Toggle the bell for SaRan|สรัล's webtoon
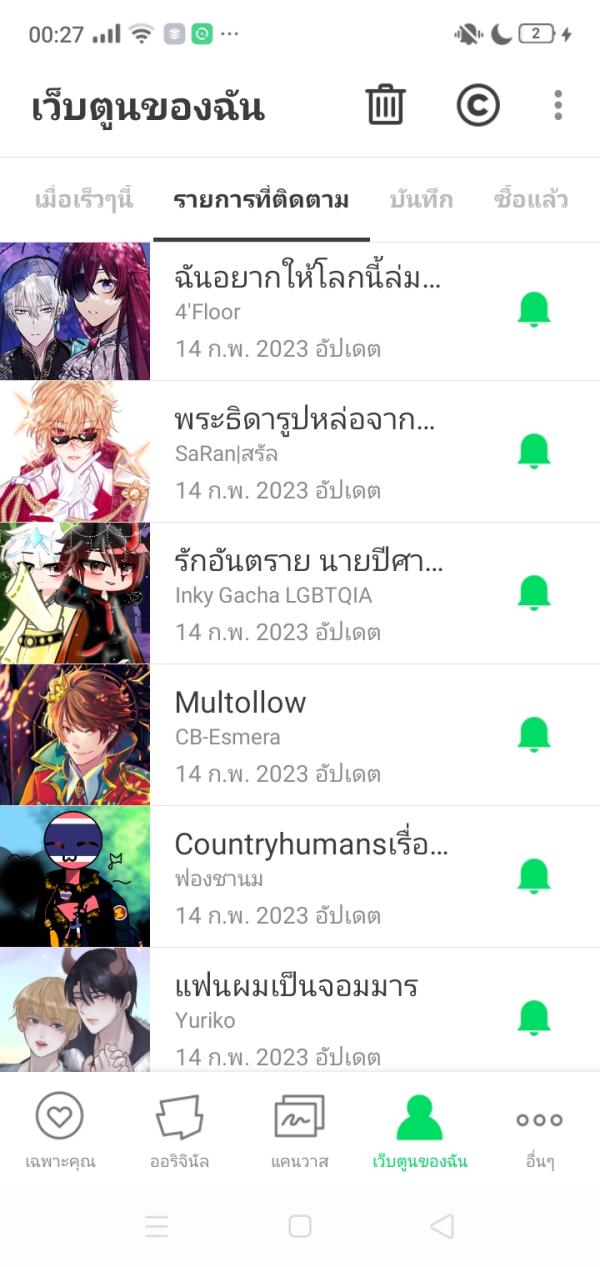The image size is (600, 1267). click(x=534, y=452)
